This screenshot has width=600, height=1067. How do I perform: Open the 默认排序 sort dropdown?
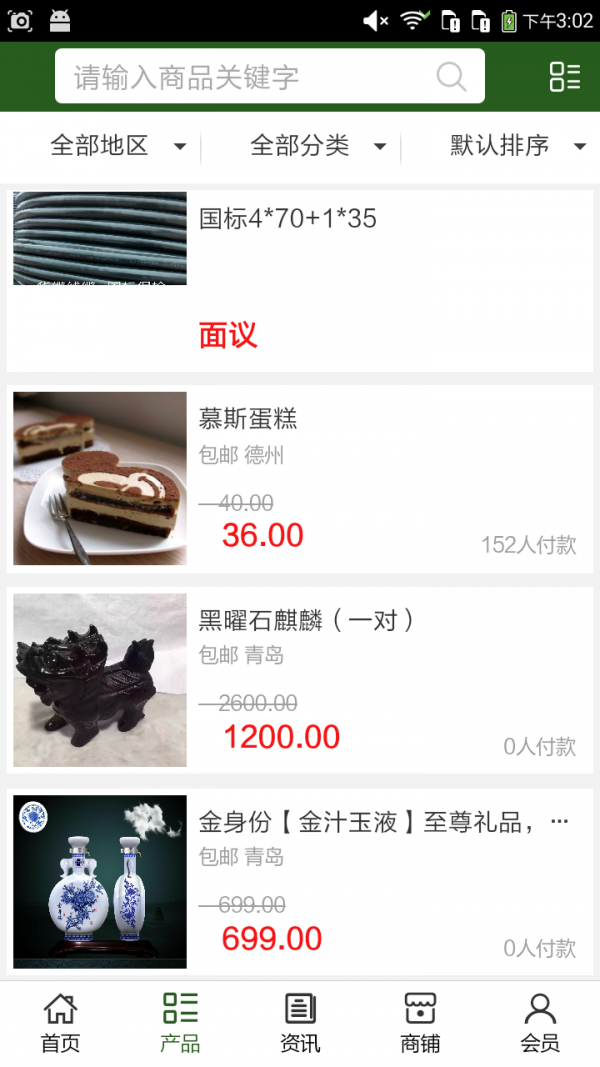coord(517,146)
